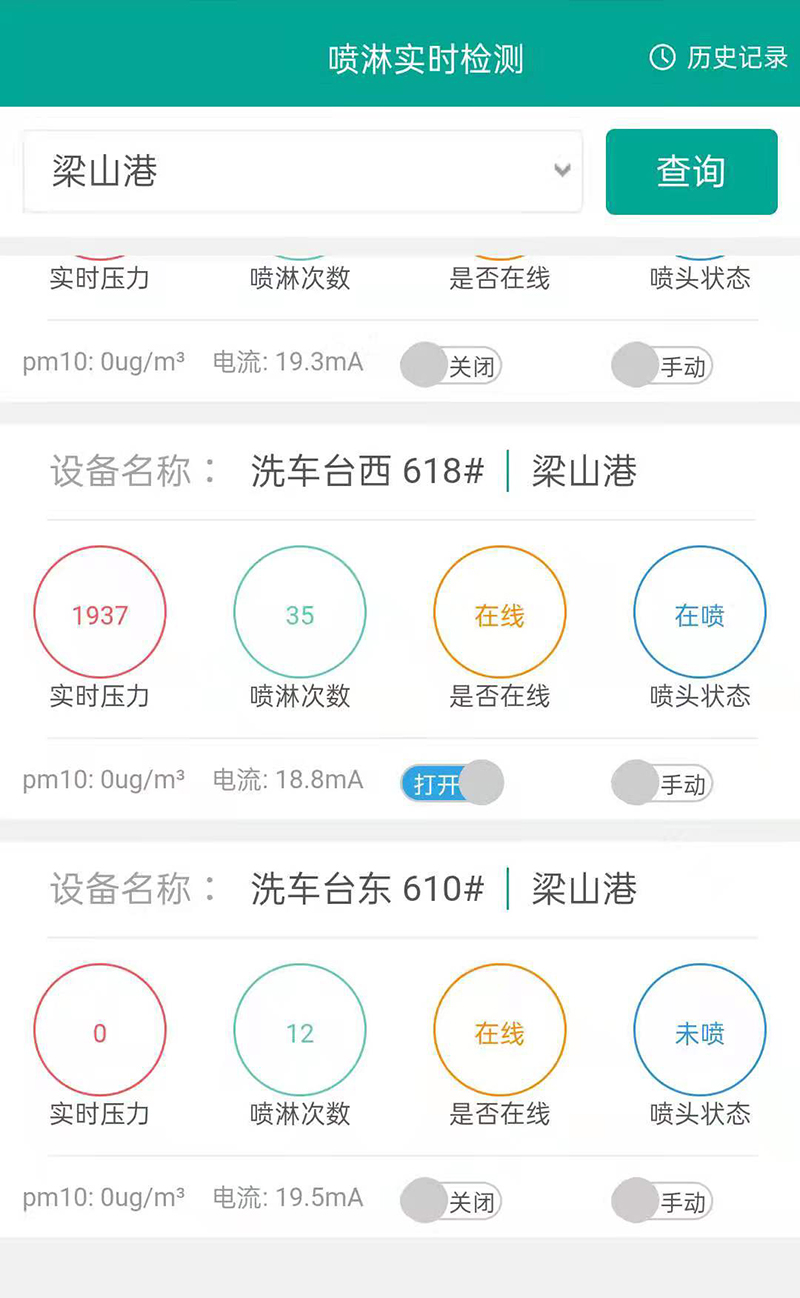
Task: Select the 35 喷淋次数 circle for 洗车台西 618#
Action: [x=300, y=611]
